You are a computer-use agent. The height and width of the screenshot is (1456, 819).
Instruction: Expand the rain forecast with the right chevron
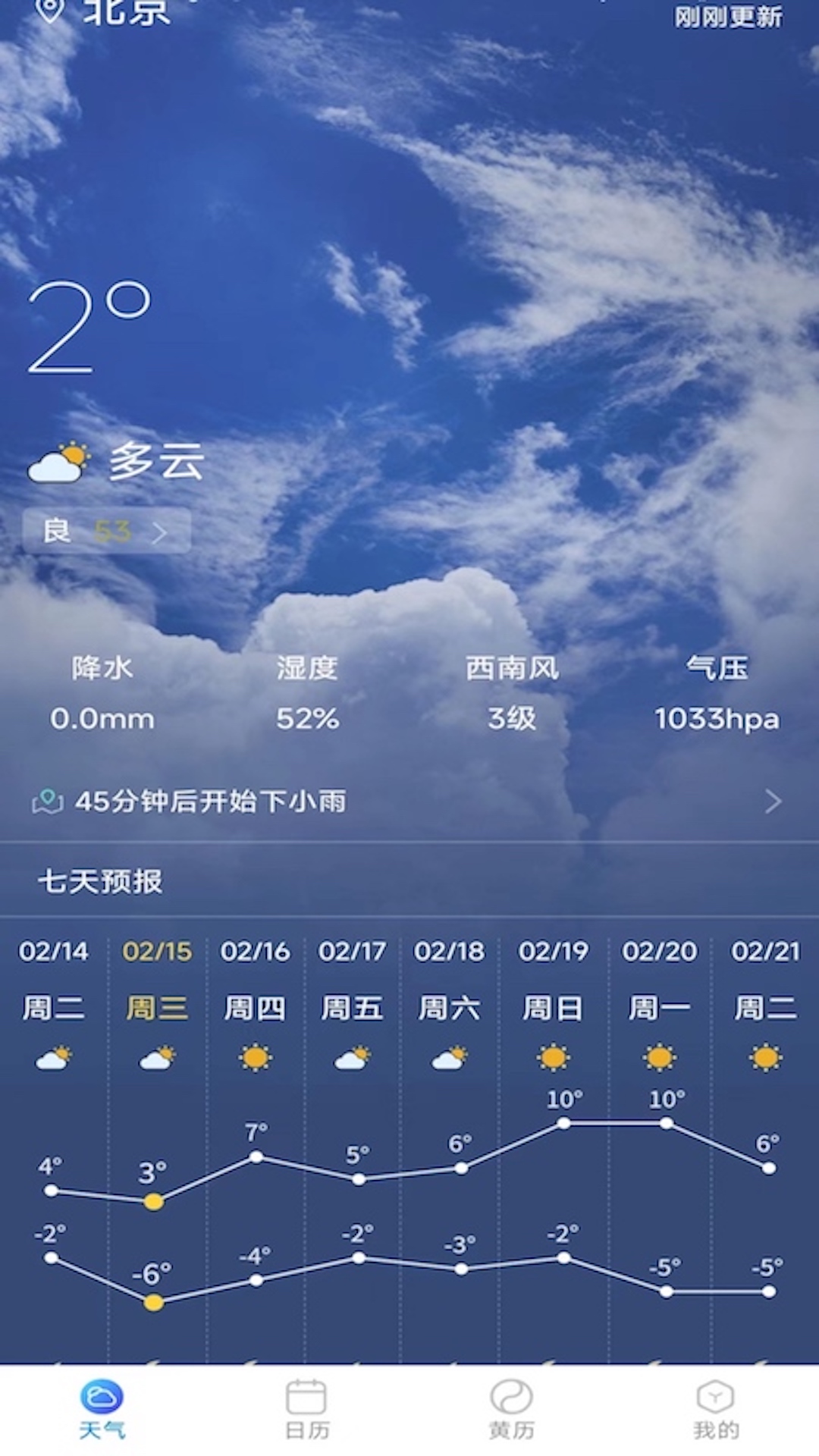click(773, 802)
